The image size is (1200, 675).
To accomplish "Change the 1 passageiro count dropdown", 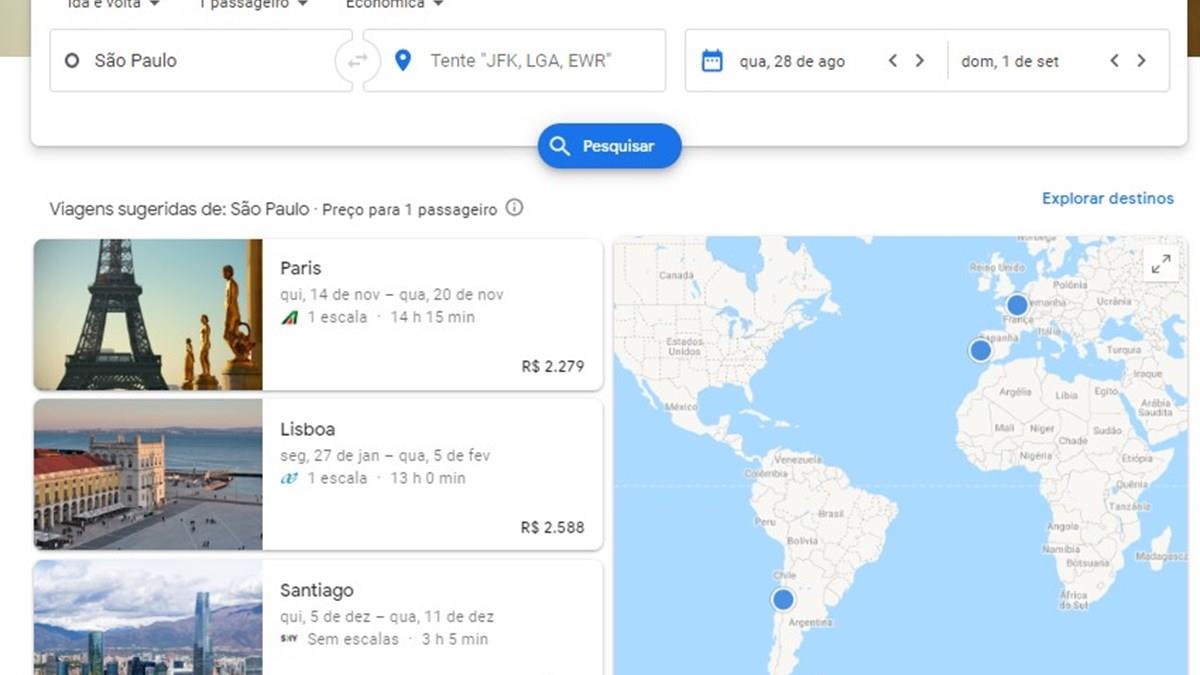I will pyautogui.click(x=253, y=5).
